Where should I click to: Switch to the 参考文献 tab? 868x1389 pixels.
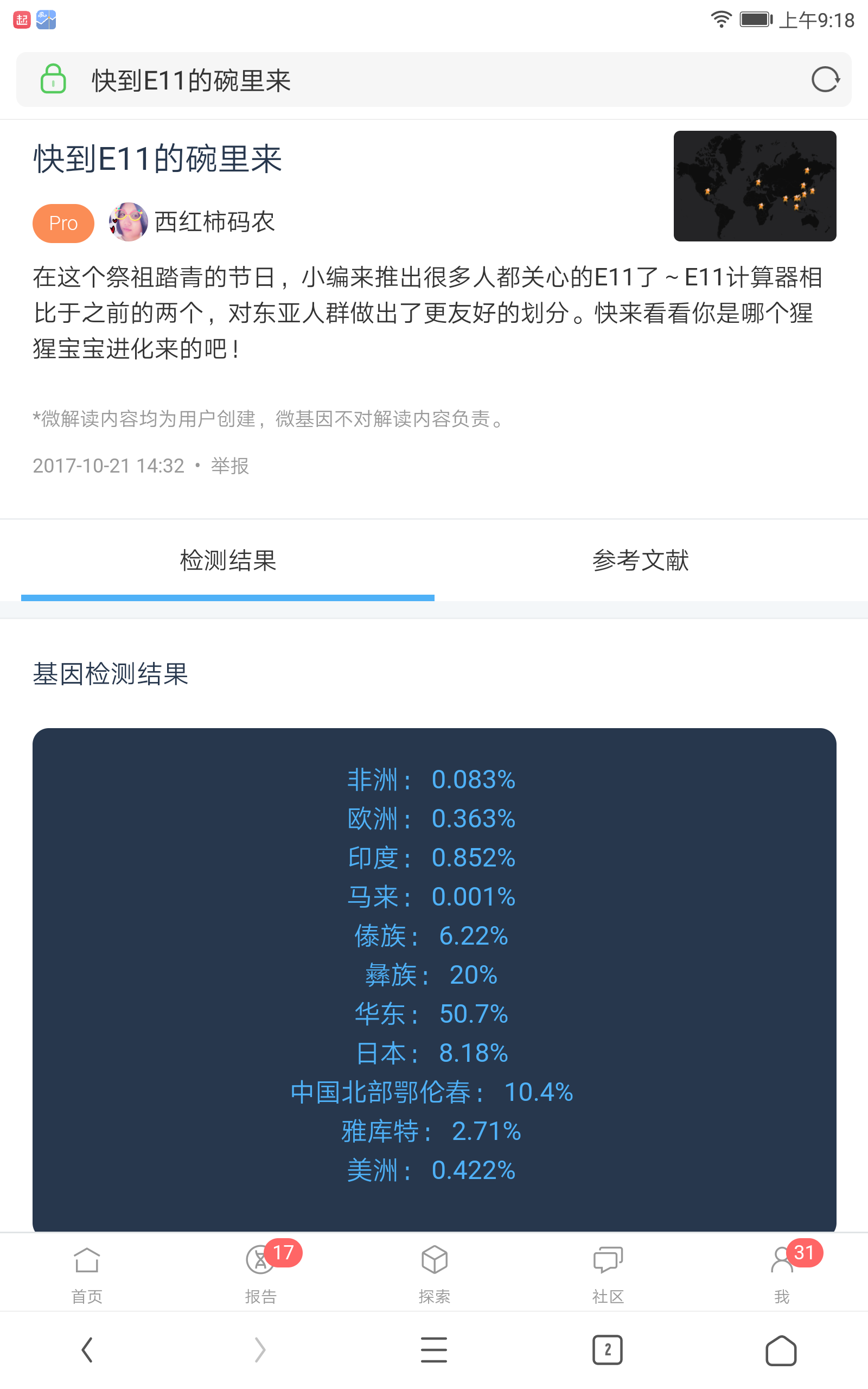pos(640,560)
